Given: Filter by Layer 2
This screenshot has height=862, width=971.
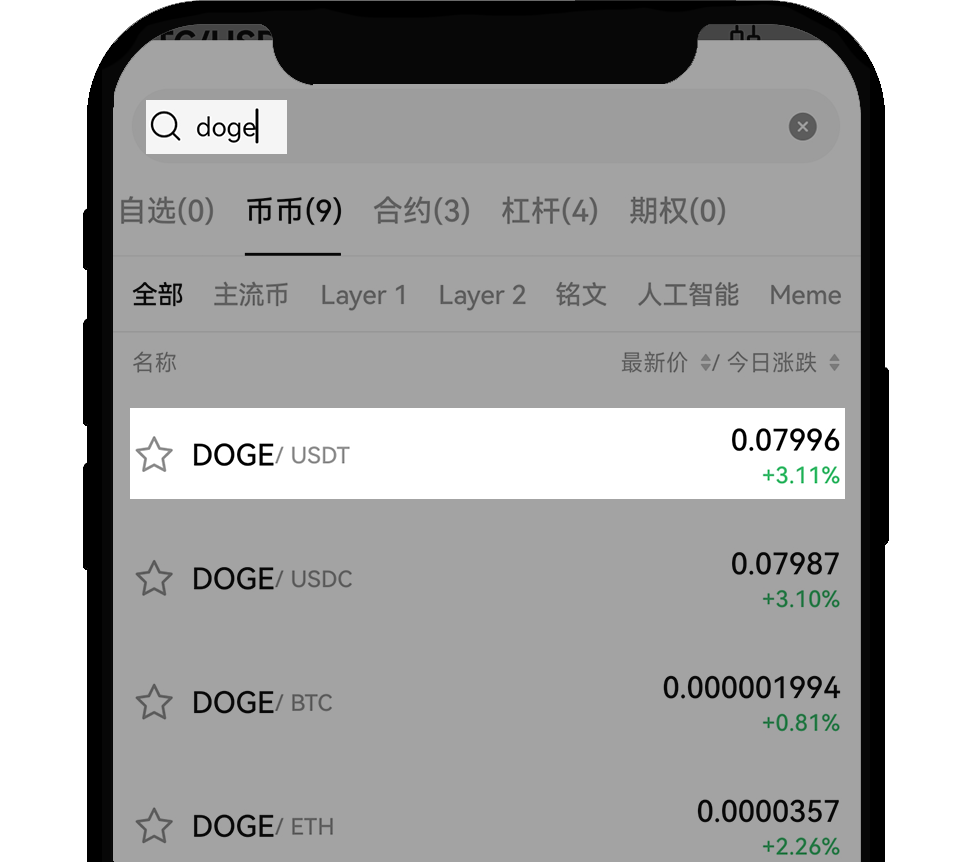Looking at the screenshot, I should [x=481, y=295].
